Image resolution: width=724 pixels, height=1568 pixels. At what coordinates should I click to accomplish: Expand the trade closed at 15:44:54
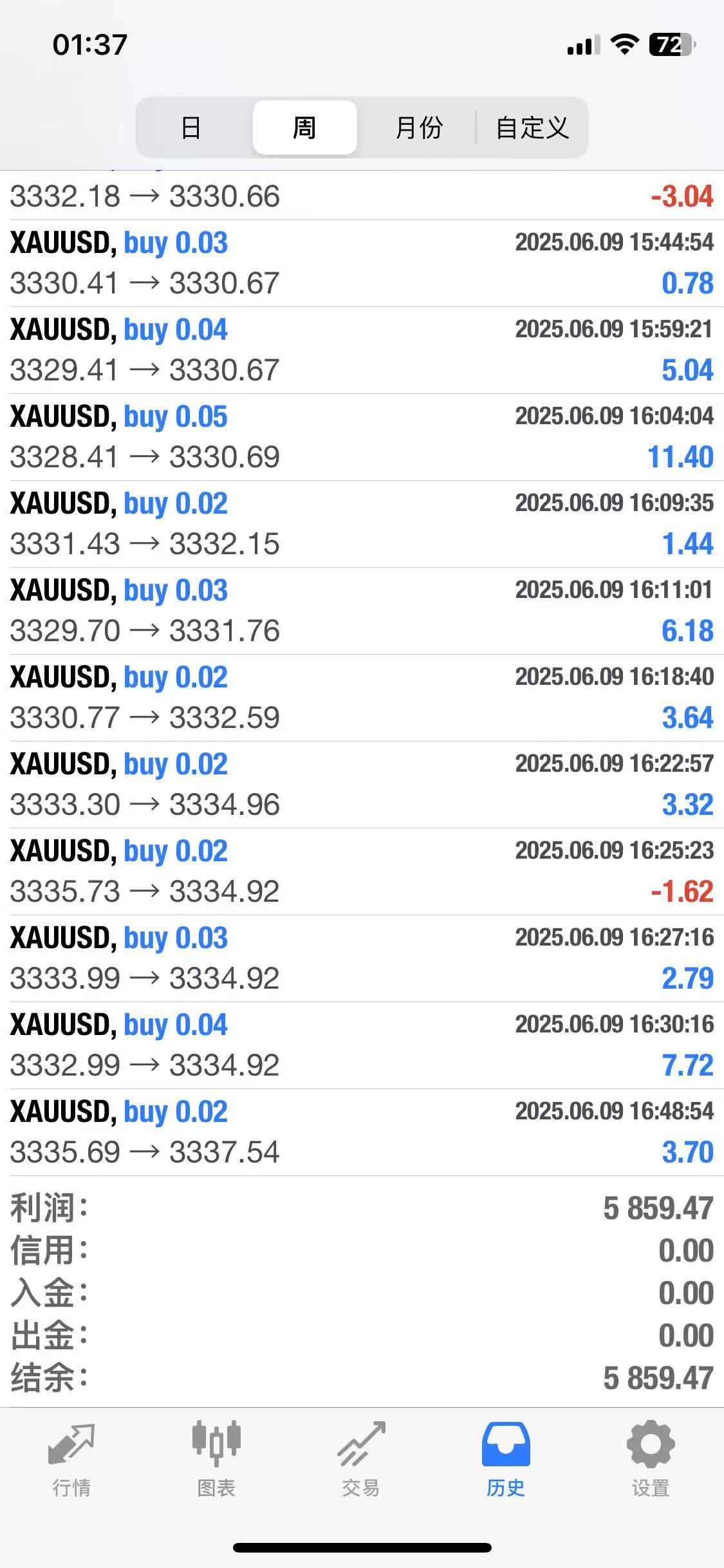362,263
